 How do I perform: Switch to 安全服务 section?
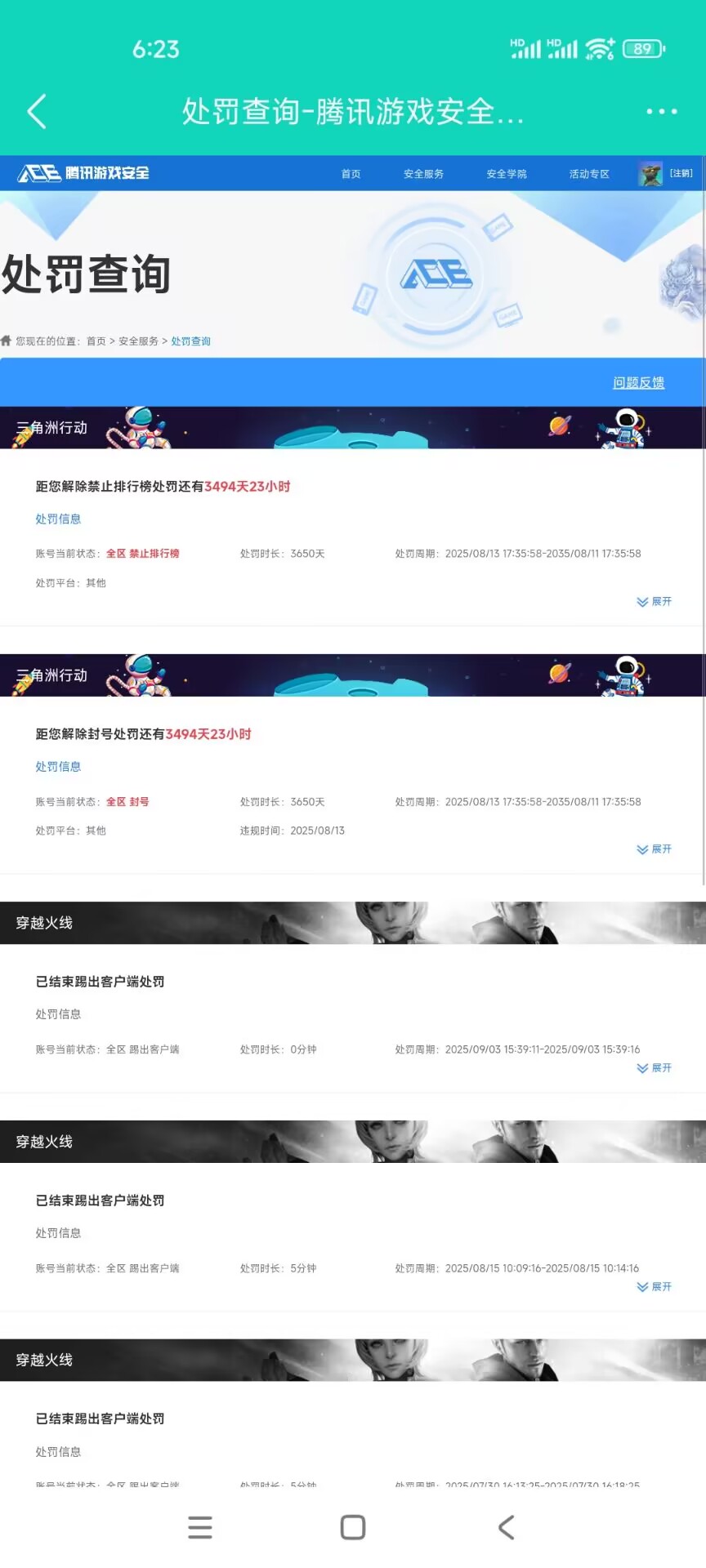423,174
